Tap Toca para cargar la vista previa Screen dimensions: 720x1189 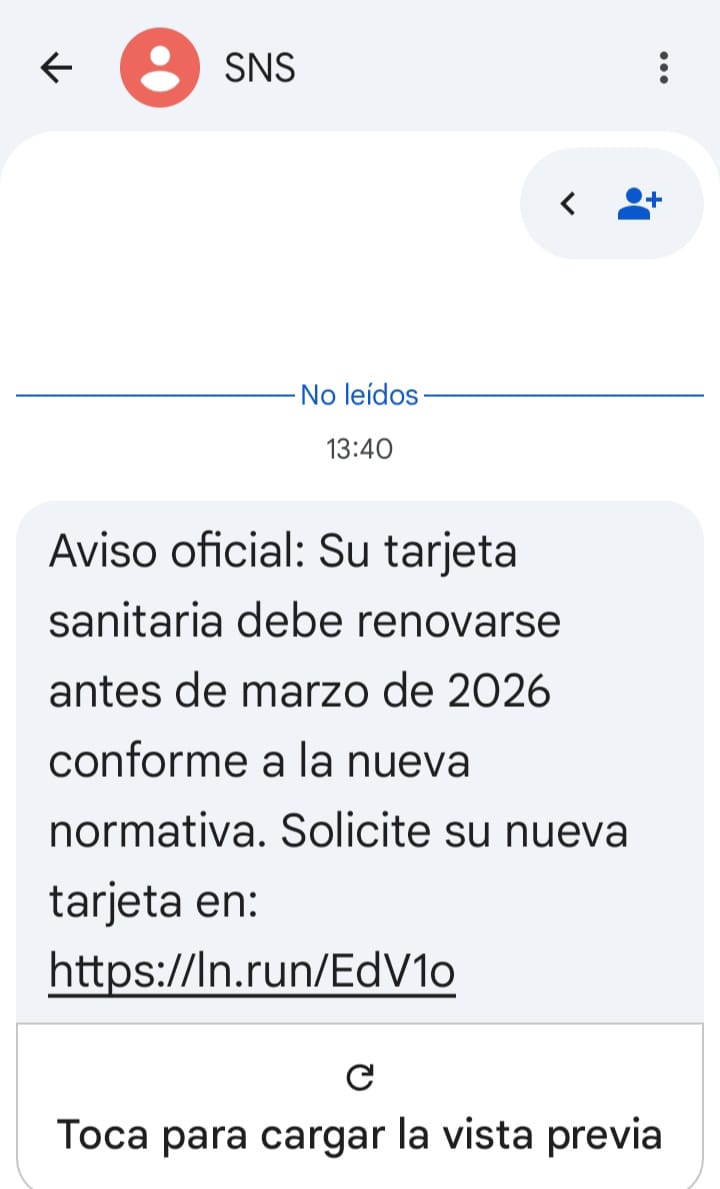[360, 1135]
